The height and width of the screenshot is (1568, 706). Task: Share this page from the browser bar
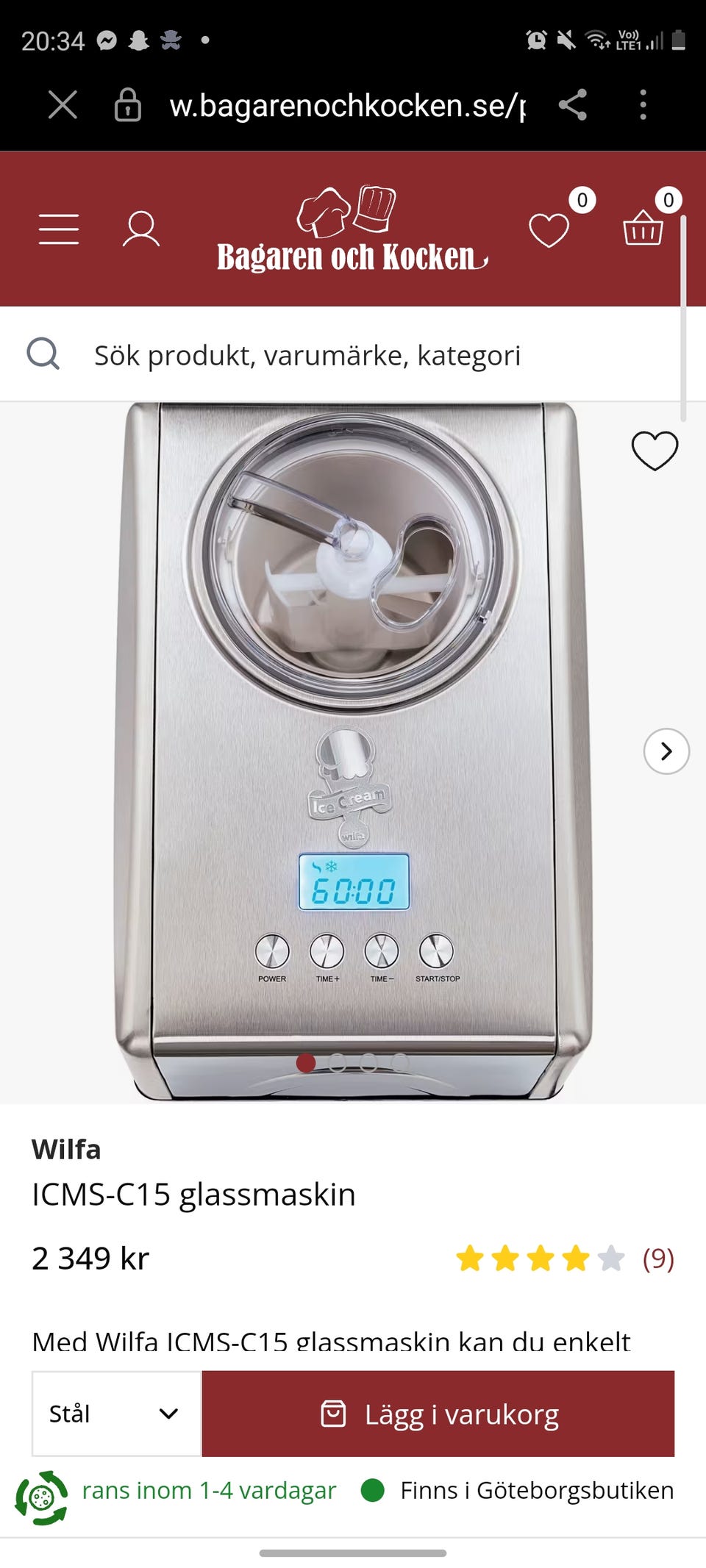click(x=572, y=105)
